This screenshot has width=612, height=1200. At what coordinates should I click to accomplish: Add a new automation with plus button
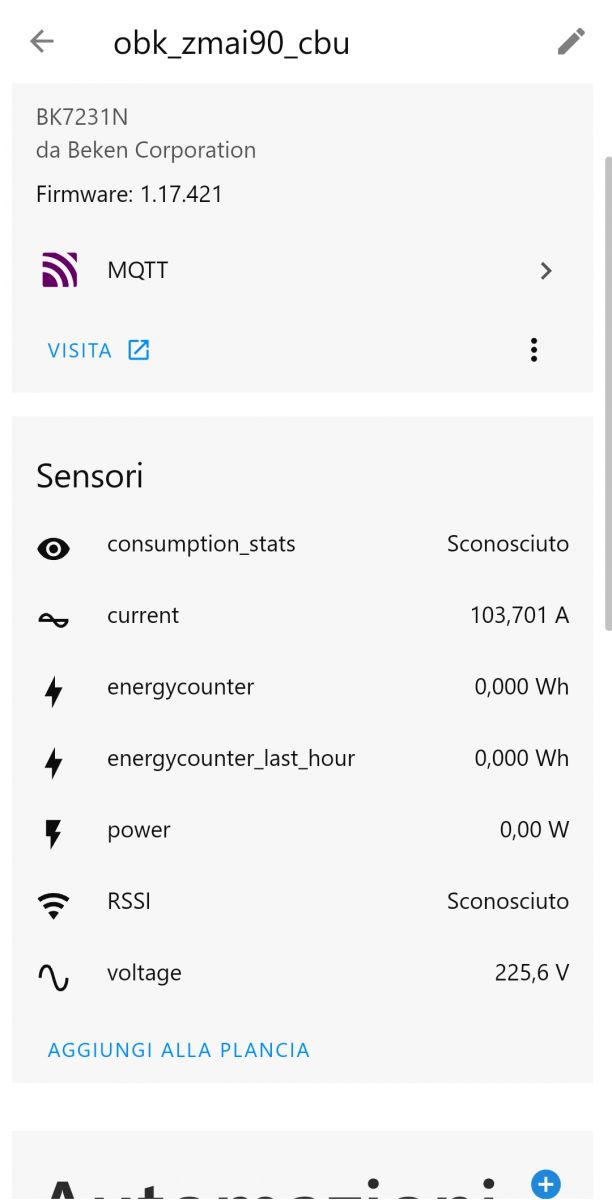546,1185
